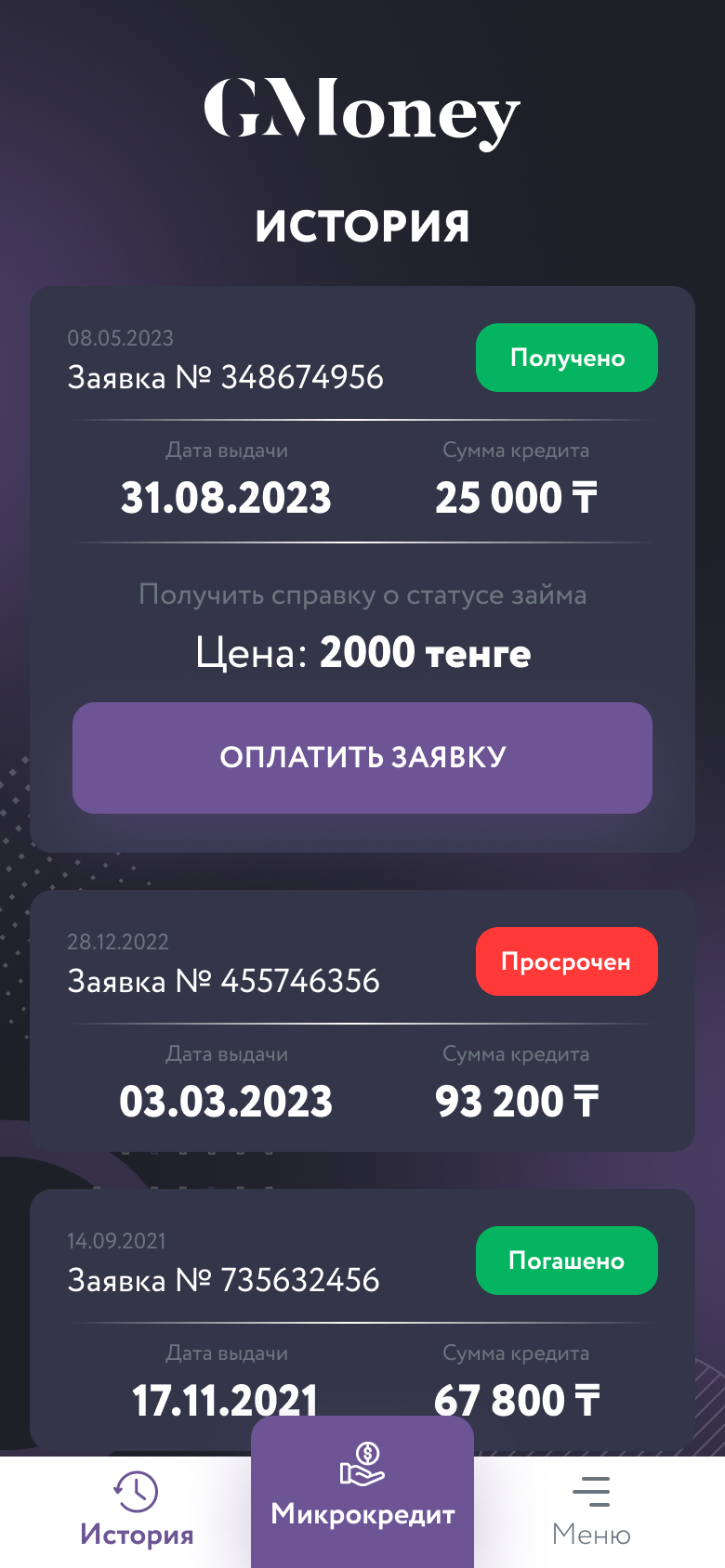
Task: Open application № 348674956 card
Action: pos(362,569)
